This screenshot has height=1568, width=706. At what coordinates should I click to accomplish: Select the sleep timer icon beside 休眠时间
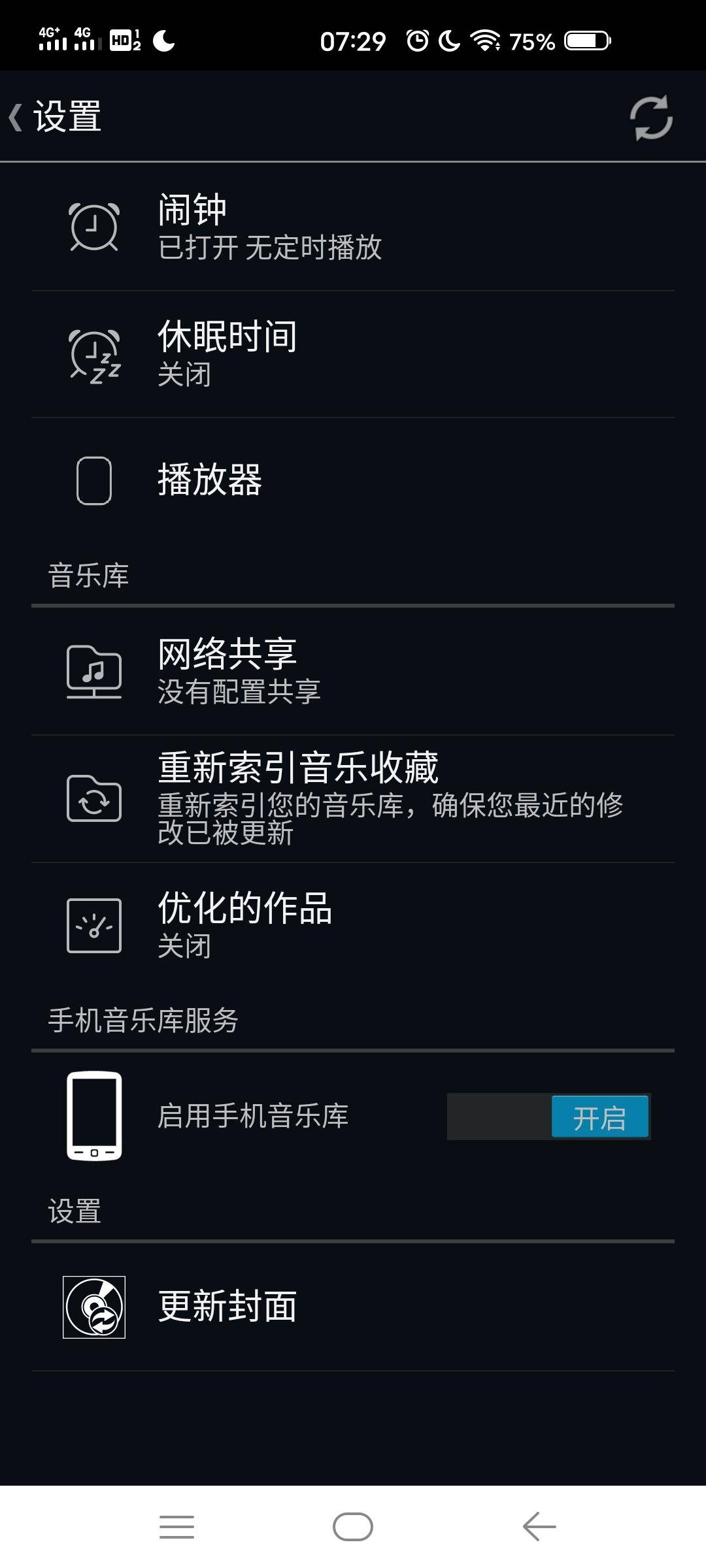[x=93, y=354]
